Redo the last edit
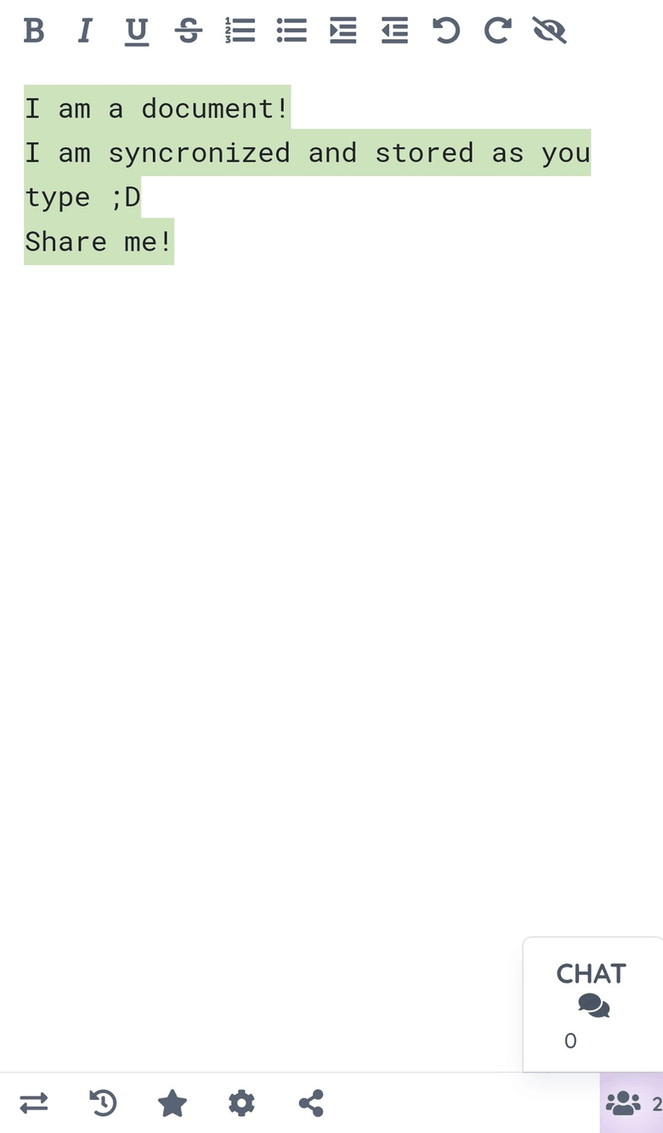This screenshot has width=663, height=1133. coord(497,31)
